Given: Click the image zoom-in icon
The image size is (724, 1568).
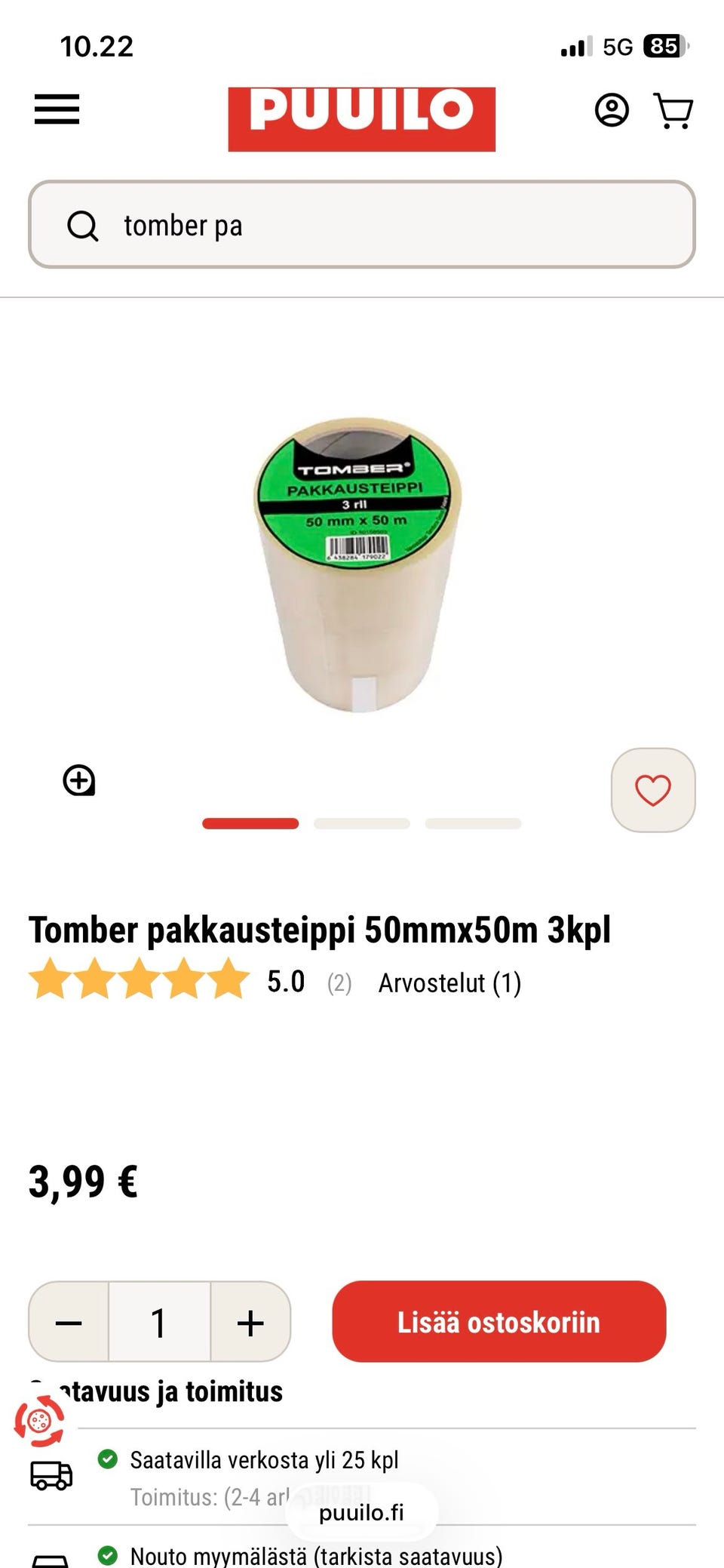Looking at the screenshot, I should click(78, 781).
